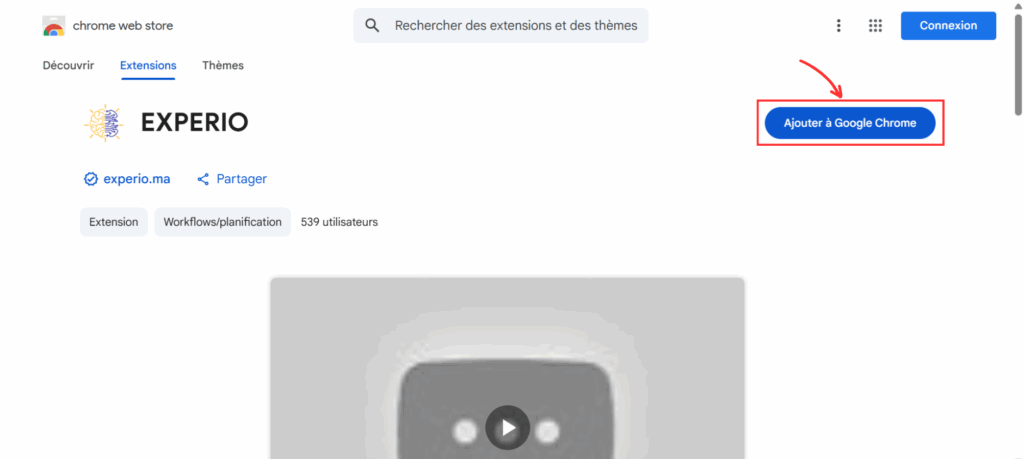The height and width of the screenshot is (459, 1024).
Task: Select the Extensions tab
Action: [148, 66]
